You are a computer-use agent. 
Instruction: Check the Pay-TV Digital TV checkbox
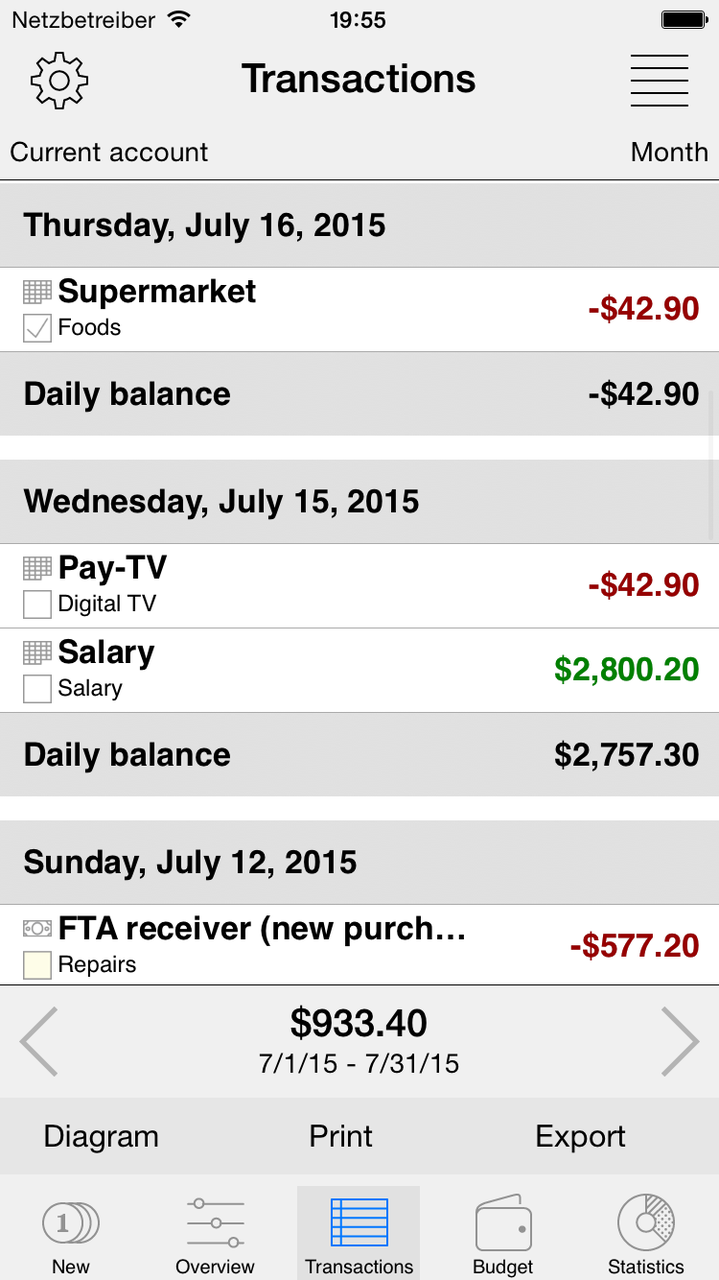pyautogui.click(x=37, y=604)
